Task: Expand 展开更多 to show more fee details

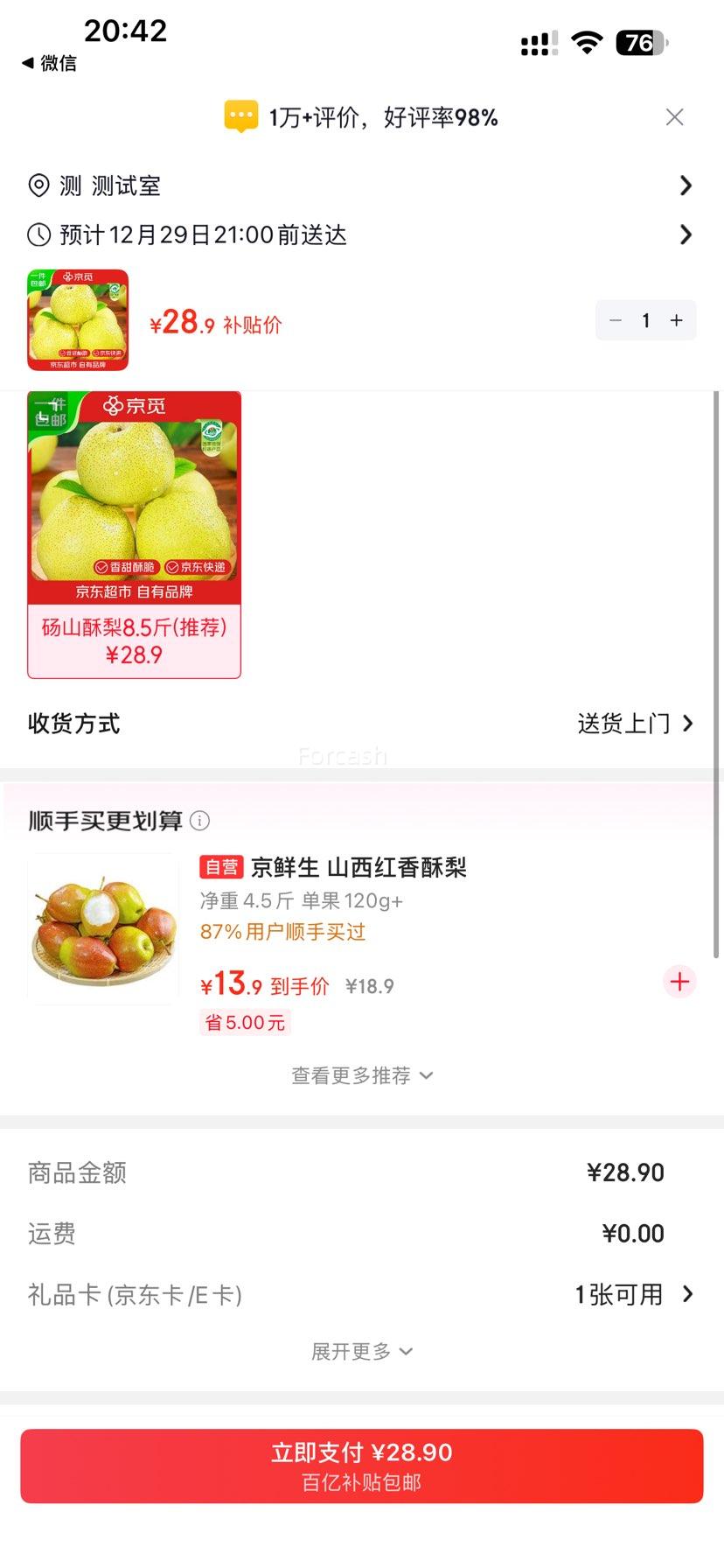Action: pos(362,1351)
